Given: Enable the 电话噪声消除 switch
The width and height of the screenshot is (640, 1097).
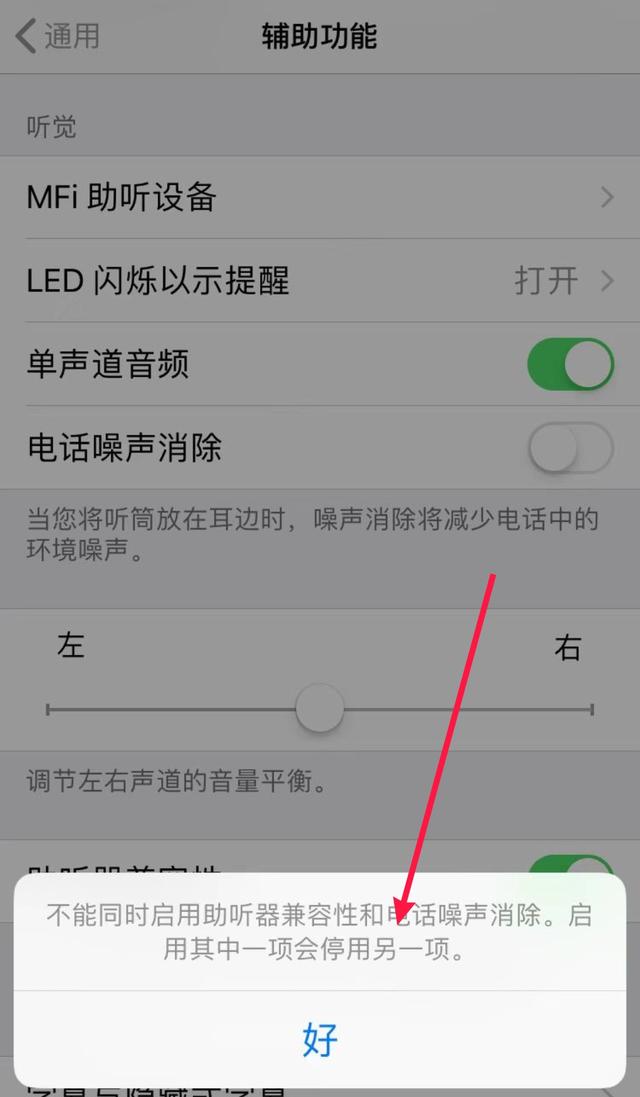Looking at the screenshot, I should pos(569,448).
